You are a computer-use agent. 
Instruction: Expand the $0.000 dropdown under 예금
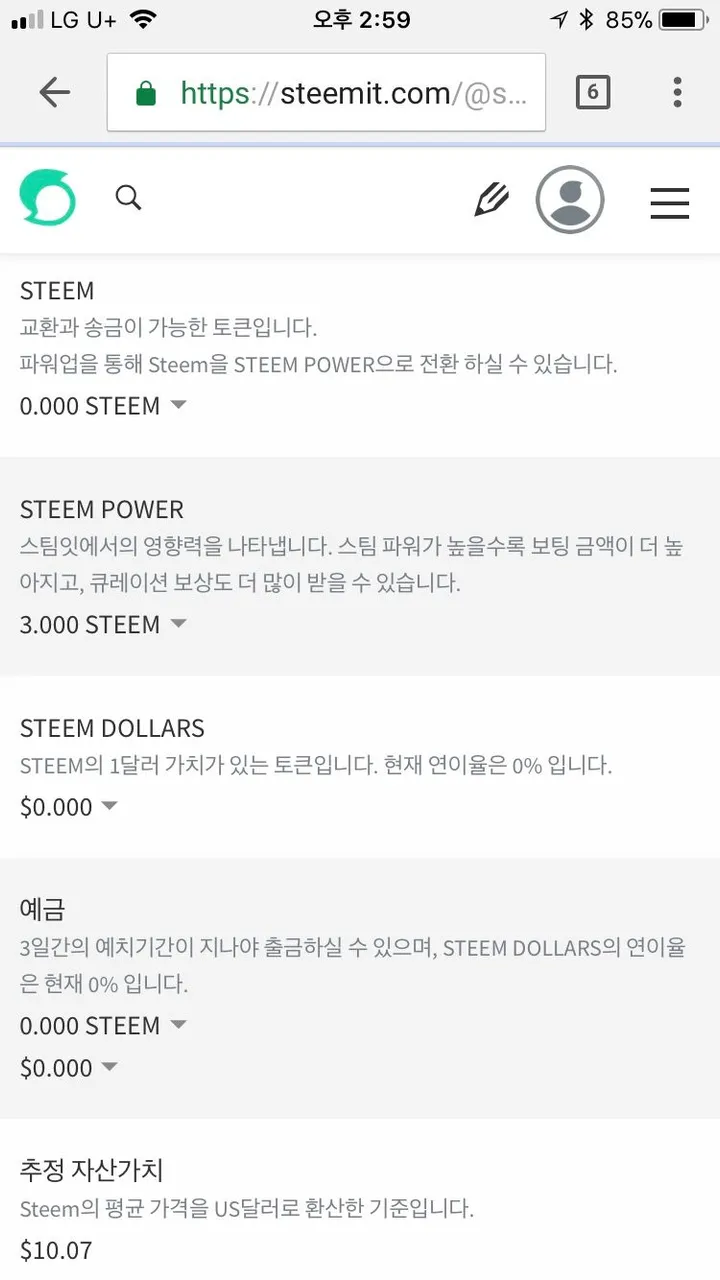point(68,1068)
